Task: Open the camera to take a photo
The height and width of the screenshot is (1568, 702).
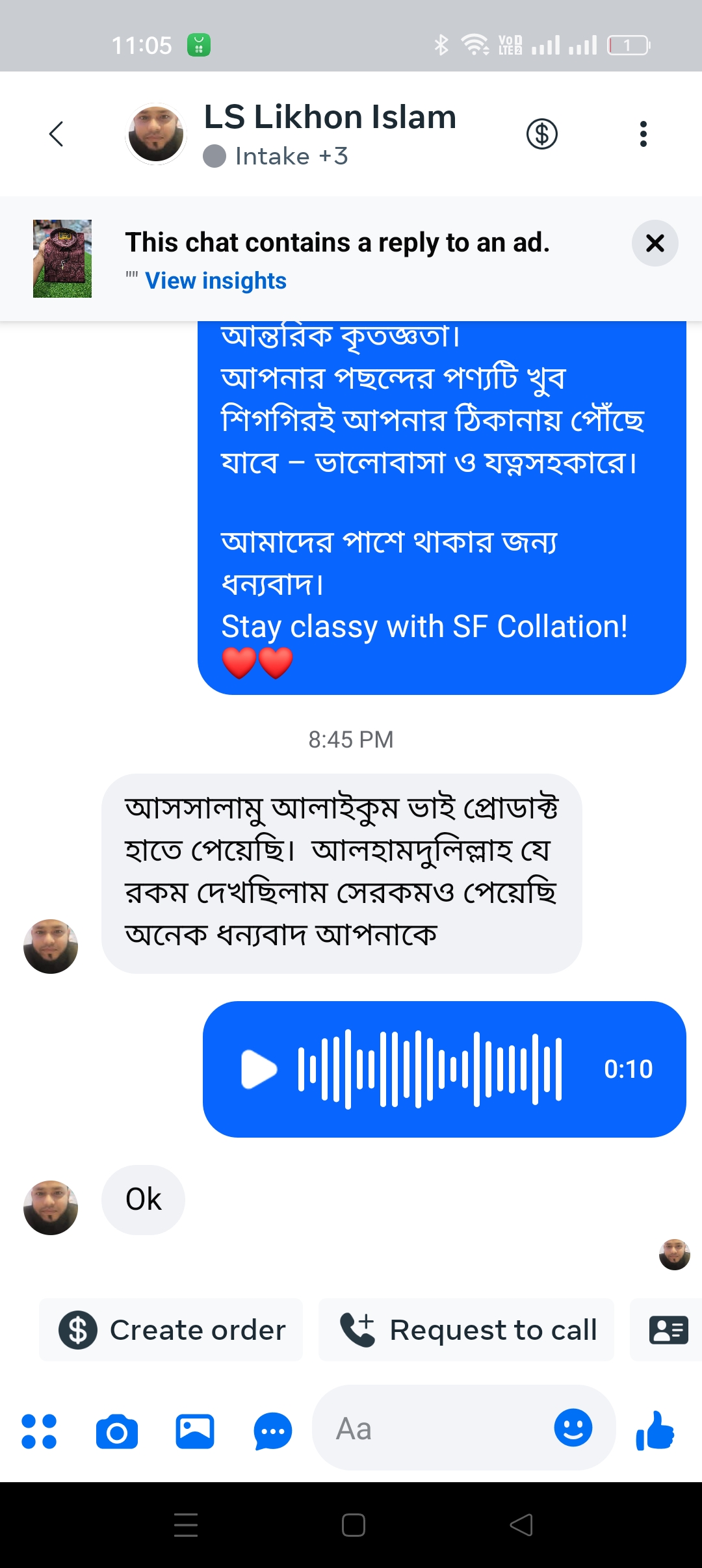Action: (x=117, y=1431)
